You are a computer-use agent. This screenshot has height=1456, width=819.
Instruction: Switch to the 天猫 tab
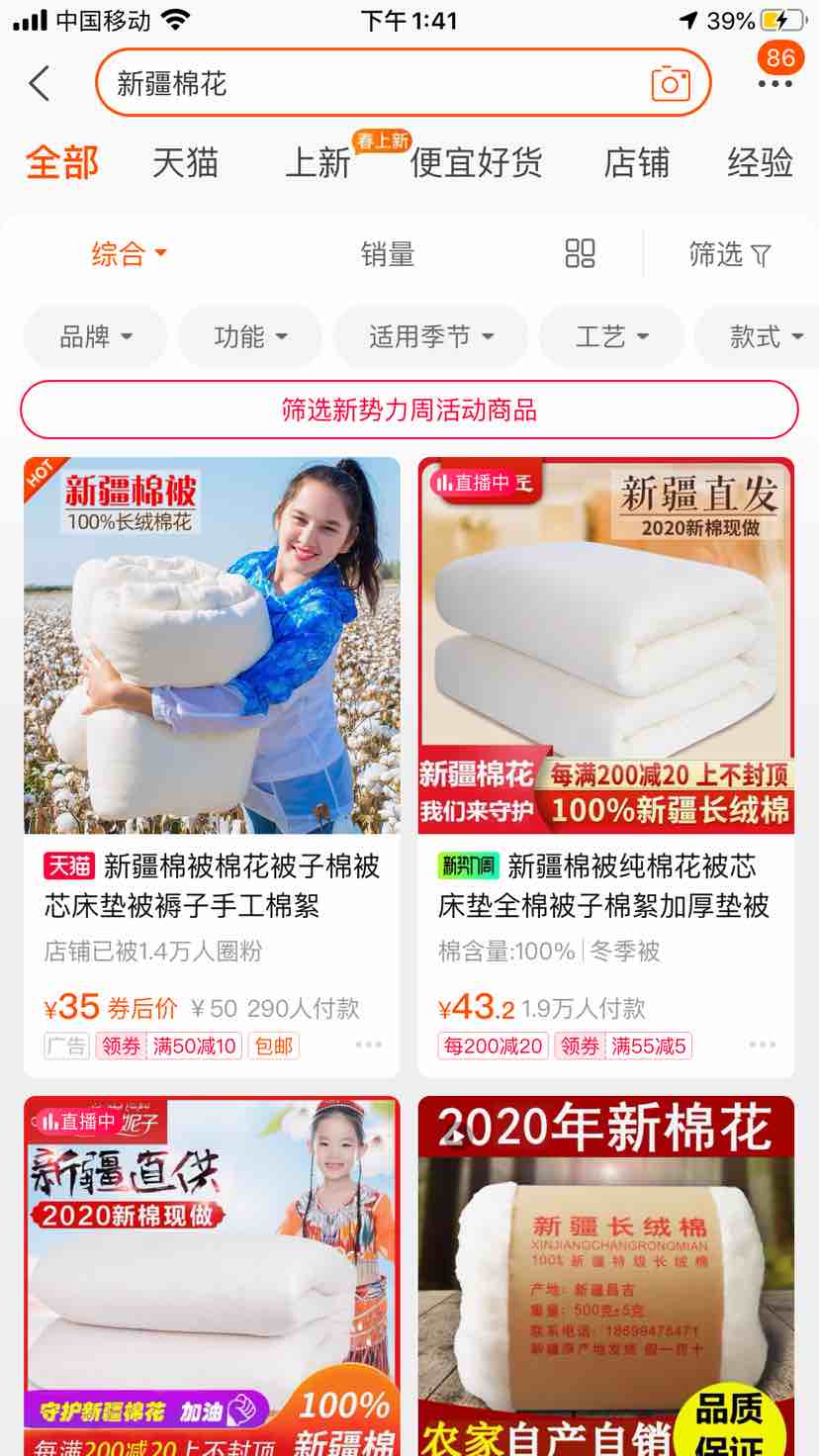185,163
